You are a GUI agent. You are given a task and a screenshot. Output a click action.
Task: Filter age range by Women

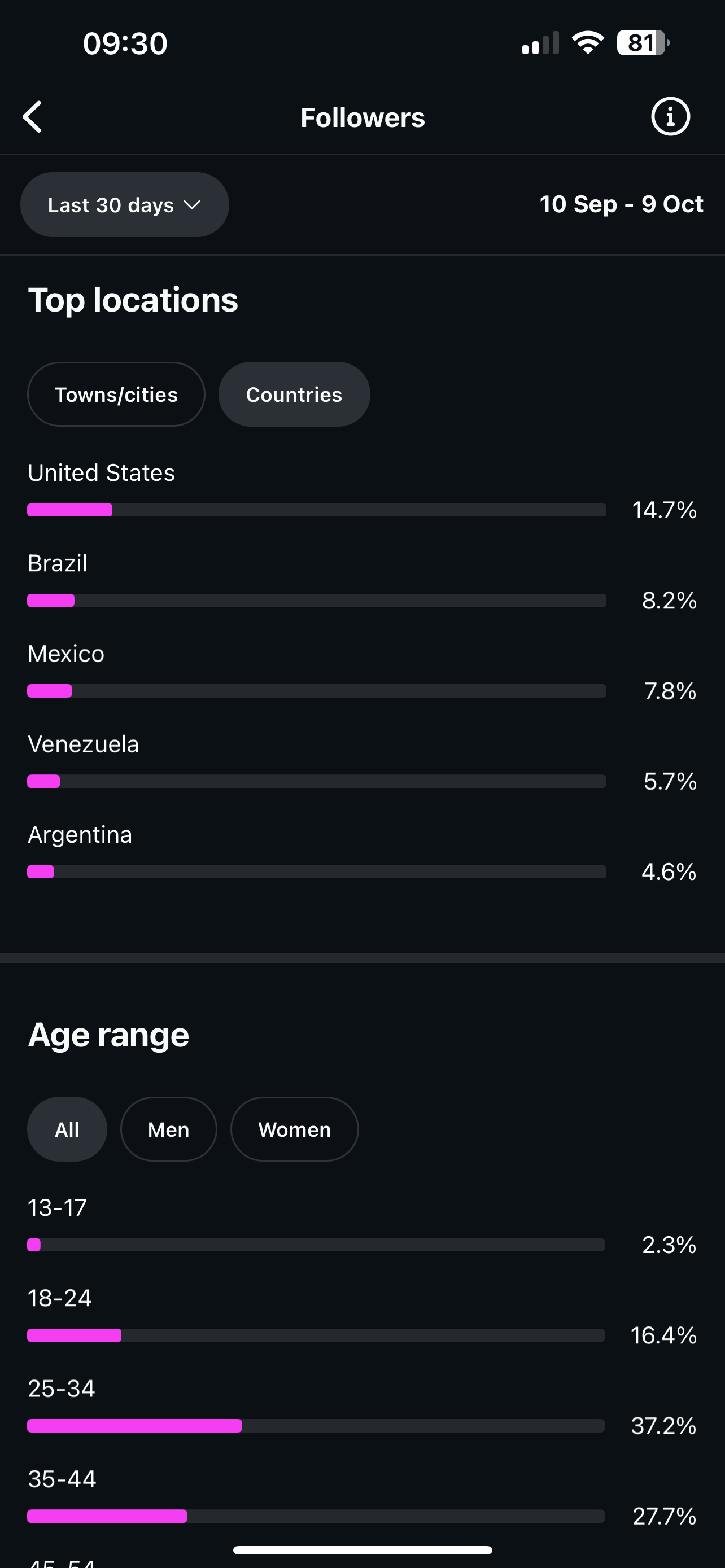click(x=295, y=1129)
